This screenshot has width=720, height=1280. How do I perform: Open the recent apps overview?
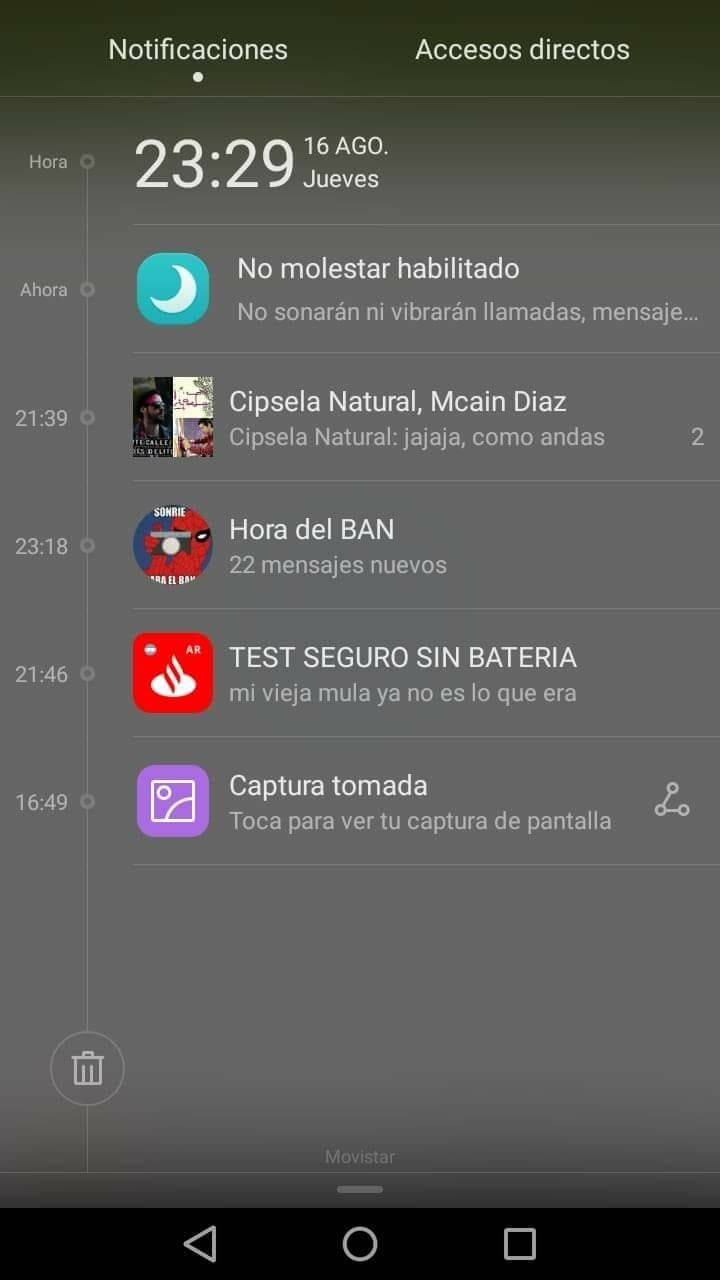click(520, 1244)
